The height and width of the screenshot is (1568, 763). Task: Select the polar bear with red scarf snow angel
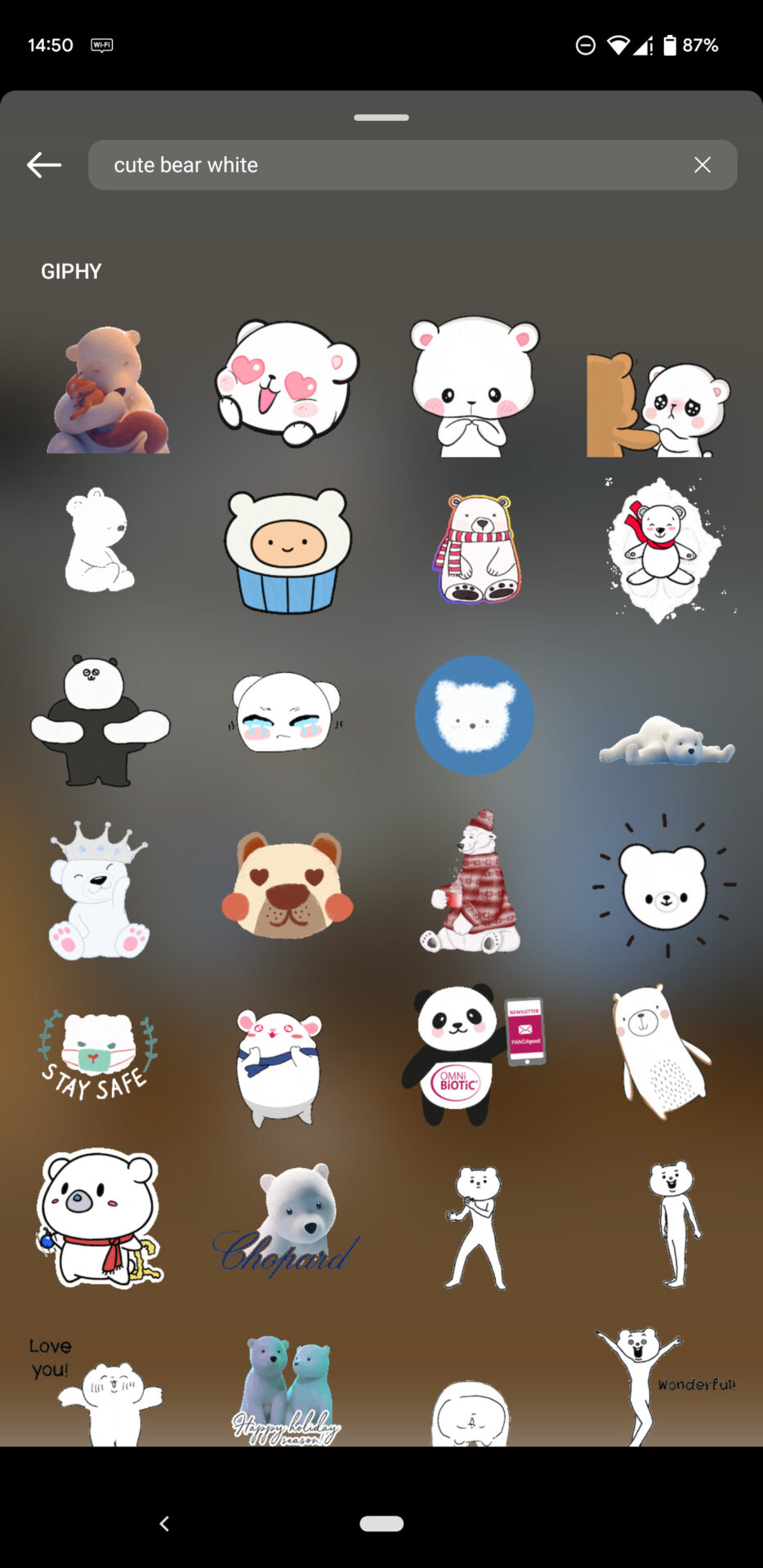tap(663, 549)
